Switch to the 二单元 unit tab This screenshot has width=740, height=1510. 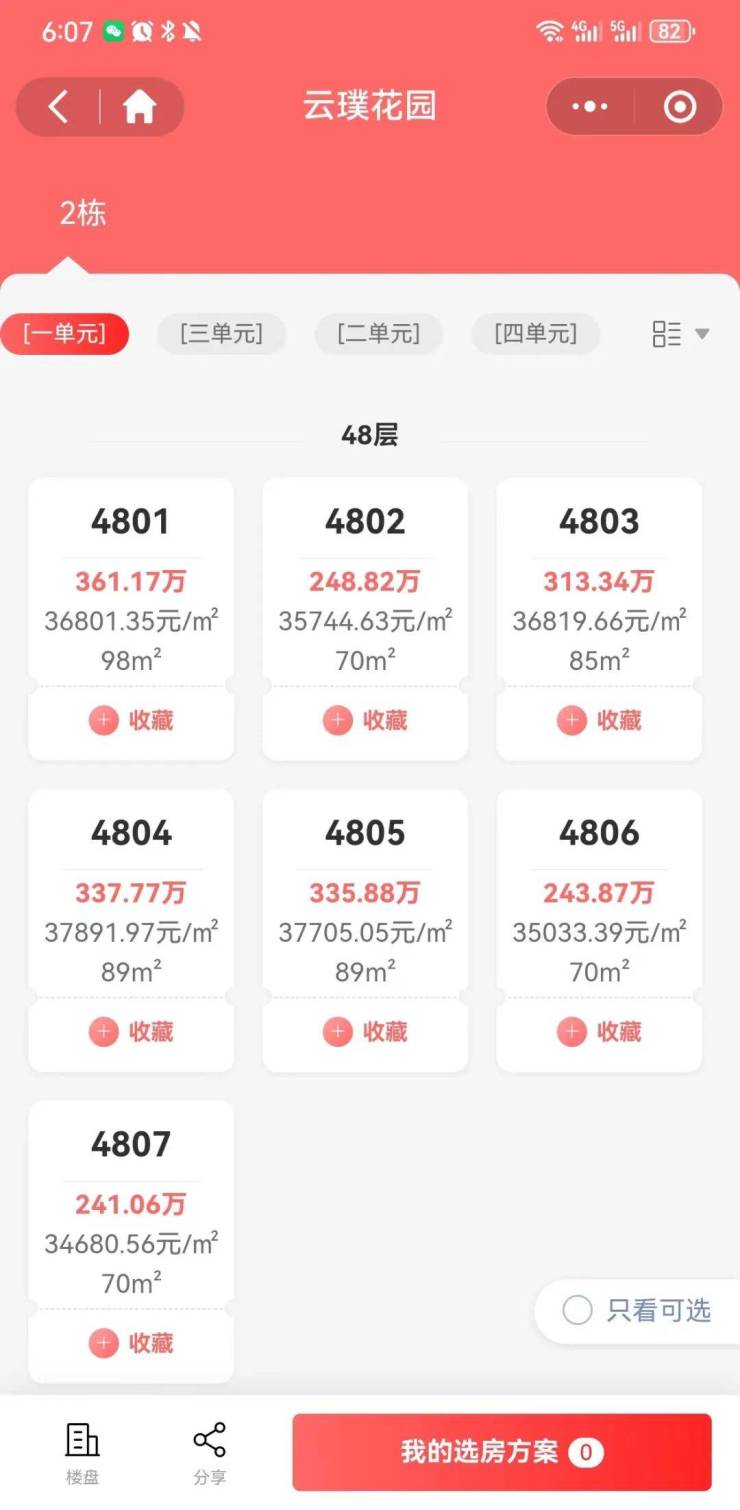coord(378,334)
